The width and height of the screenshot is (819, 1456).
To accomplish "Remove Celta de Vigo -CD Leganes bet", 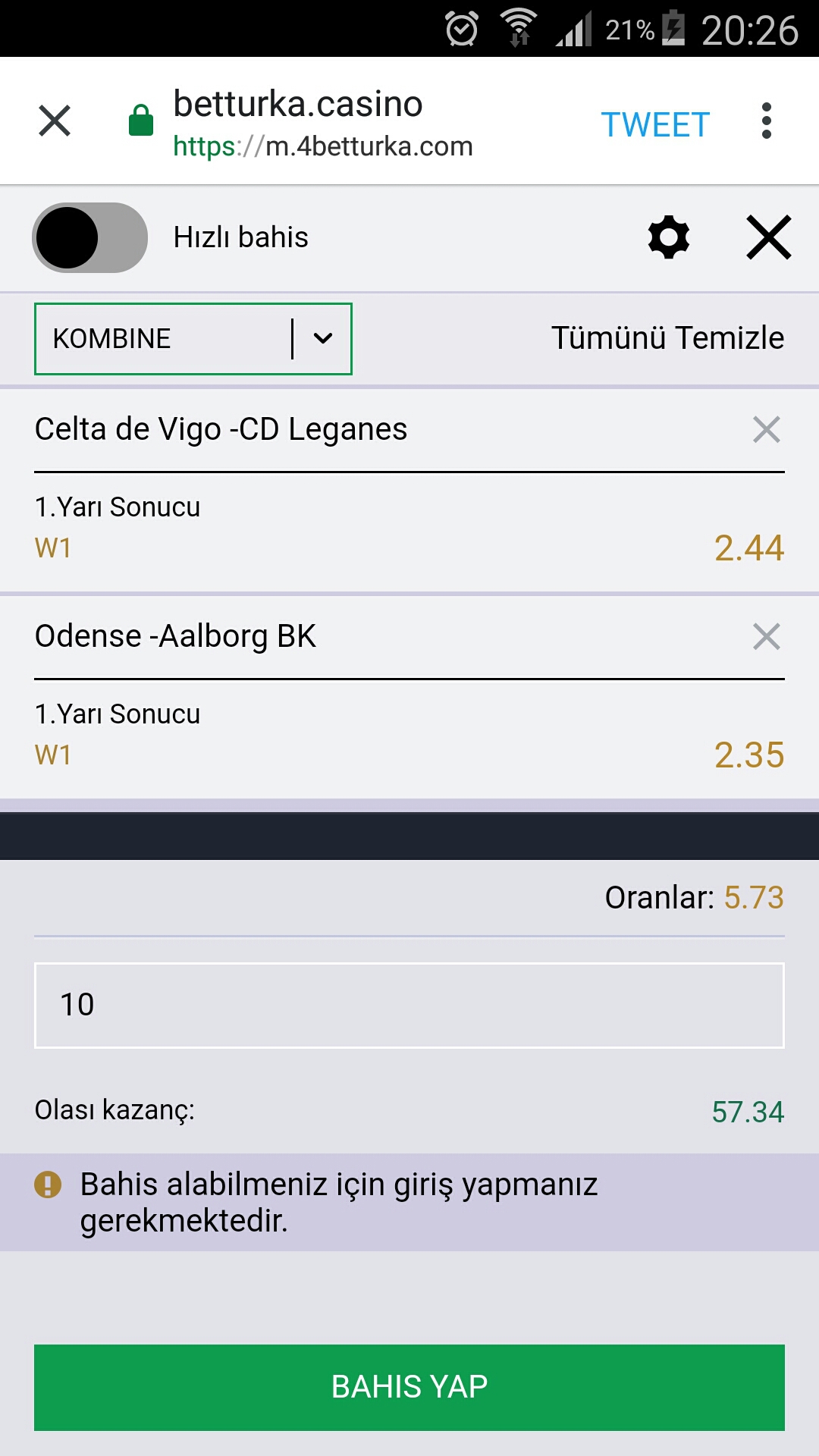I will click(x=766, y=429).
